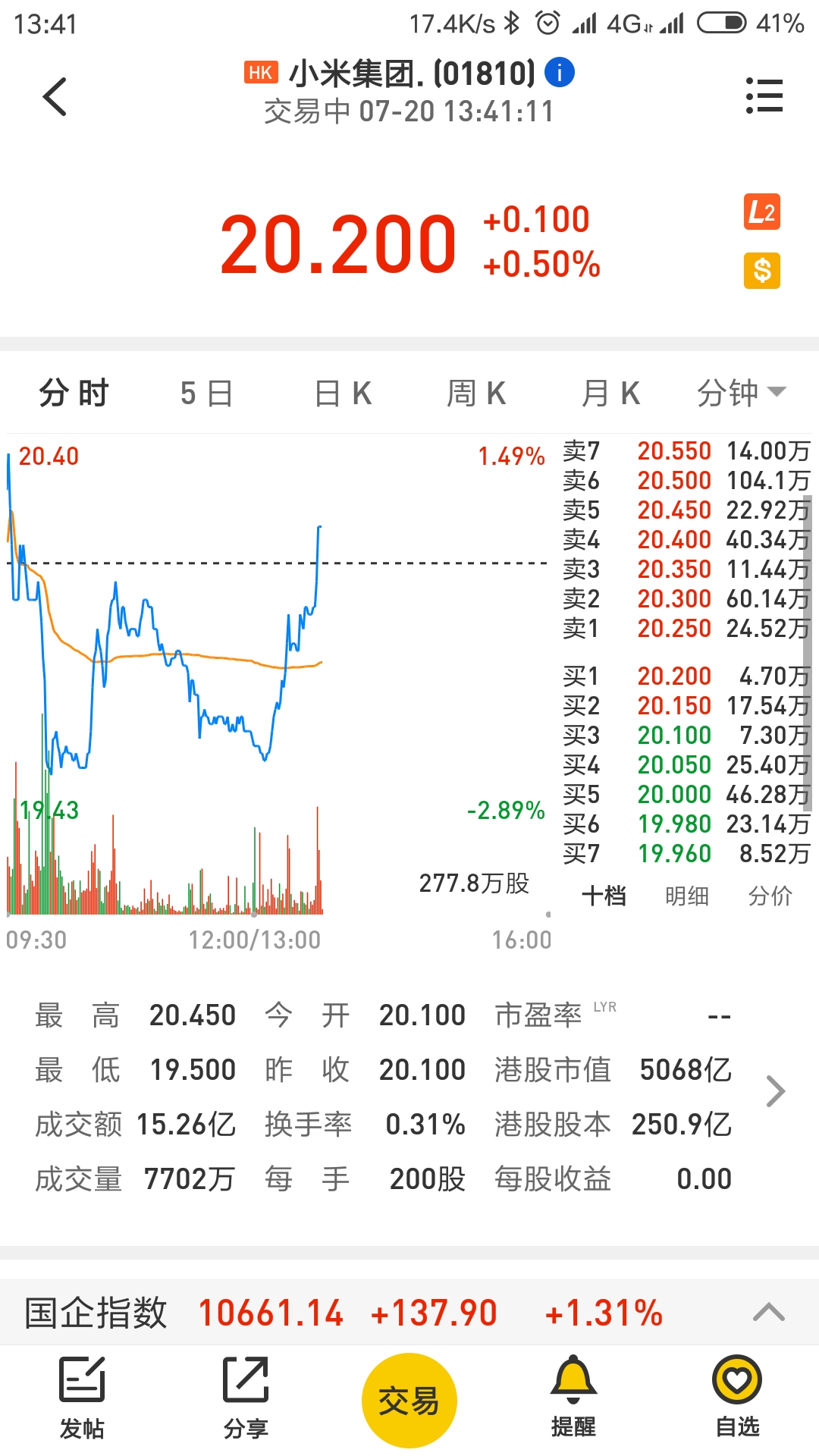The width and height of the screenshot is (819, 1456).
Task: Tap the blue info icon beside 01810
Action: (560, 73)
